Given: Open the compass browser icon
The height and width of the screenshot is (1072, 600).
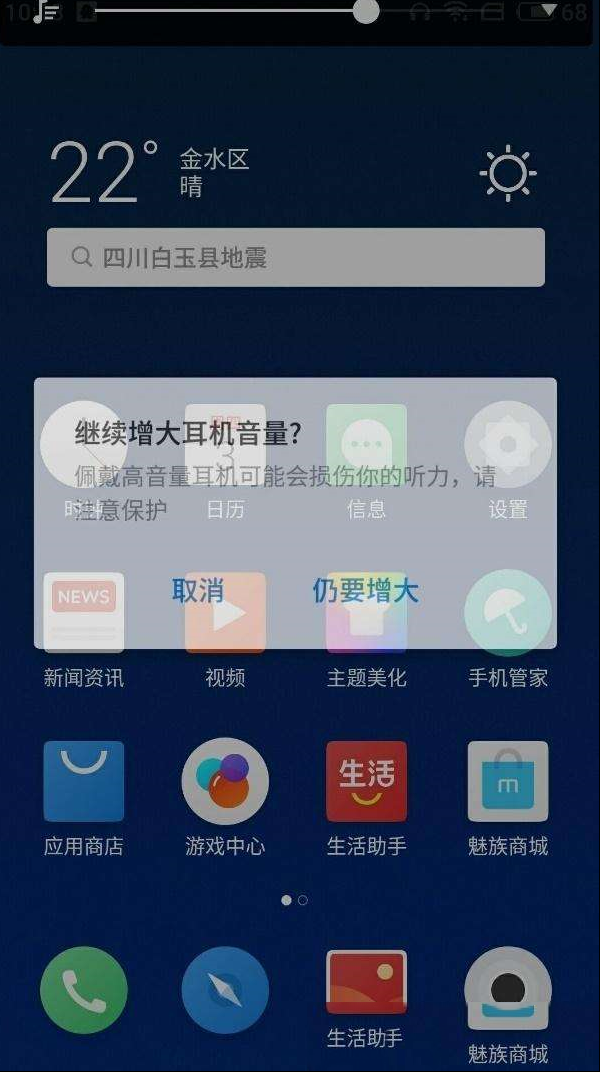Looking at the screenshot, I should 225,989.
